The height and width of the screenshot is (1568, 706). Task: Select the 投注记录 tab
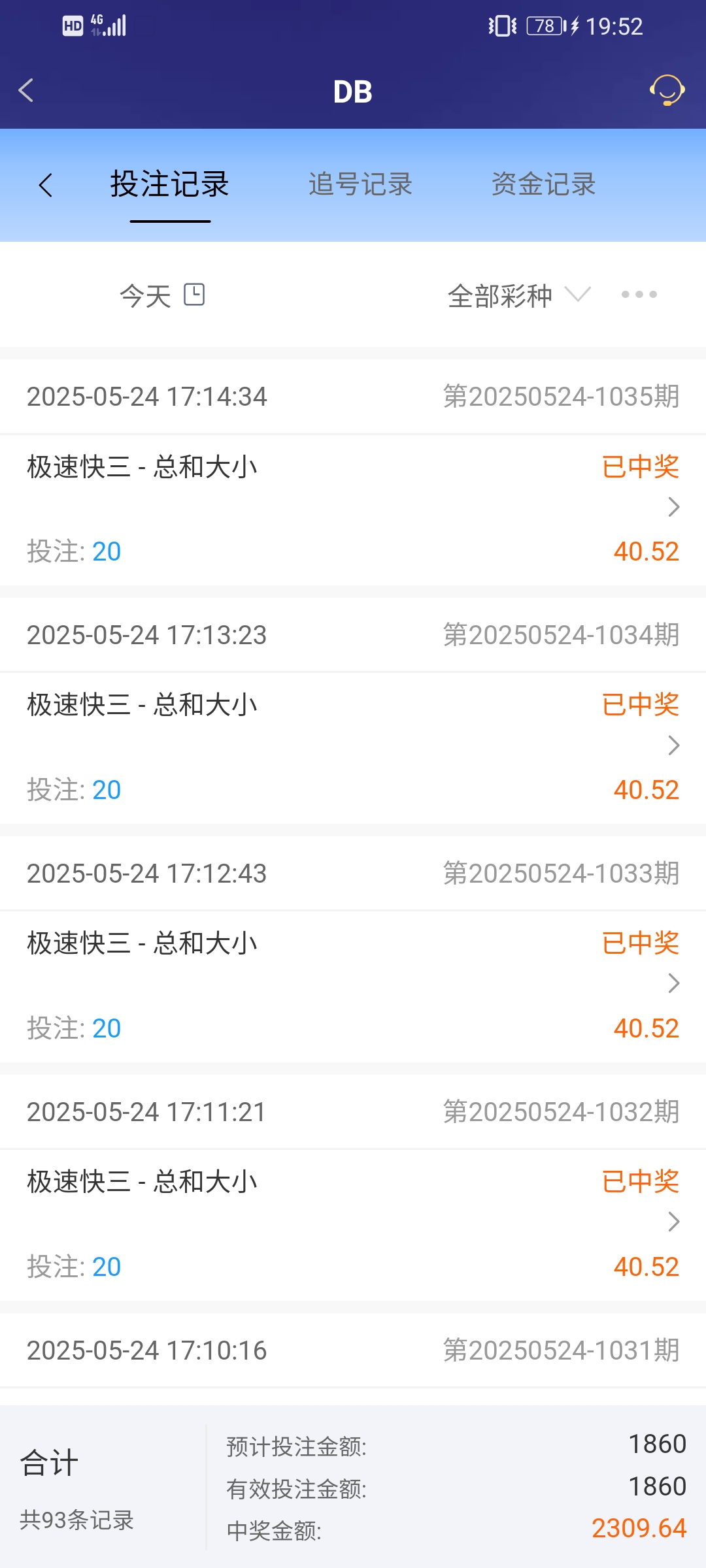(169, 185)
